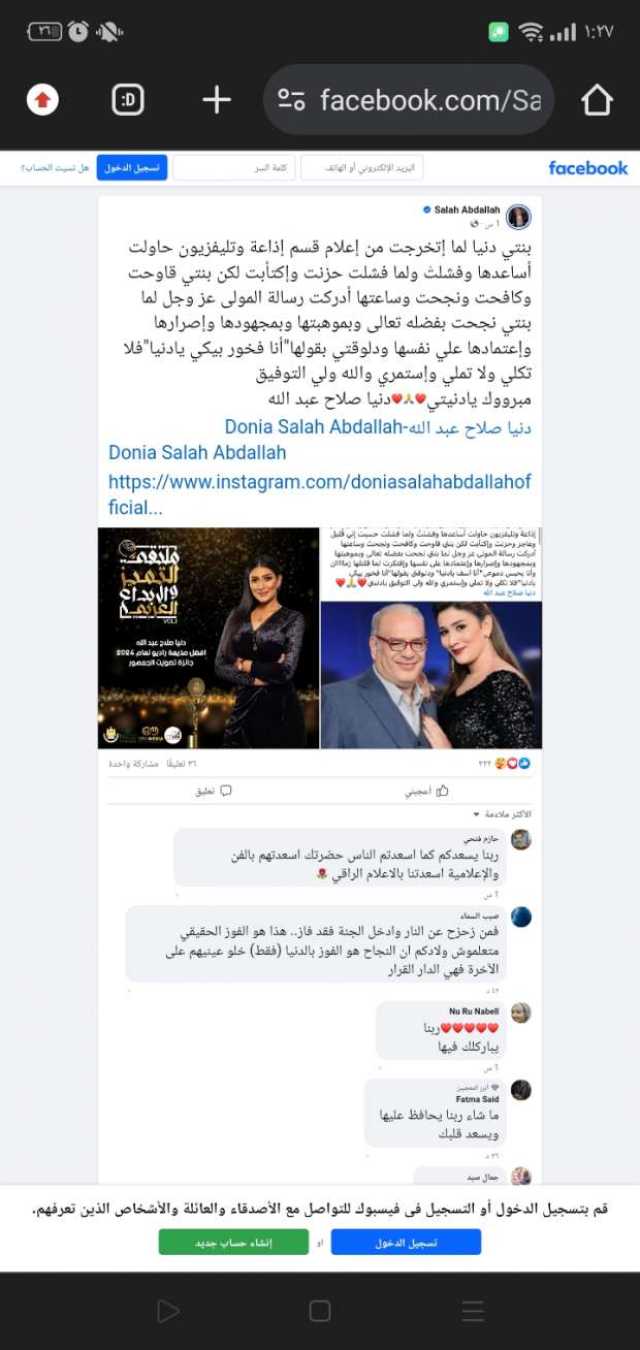The height and width of the screenshot is (1350, 640).
Task: Open the browser home page
Action: coord(596,100)
